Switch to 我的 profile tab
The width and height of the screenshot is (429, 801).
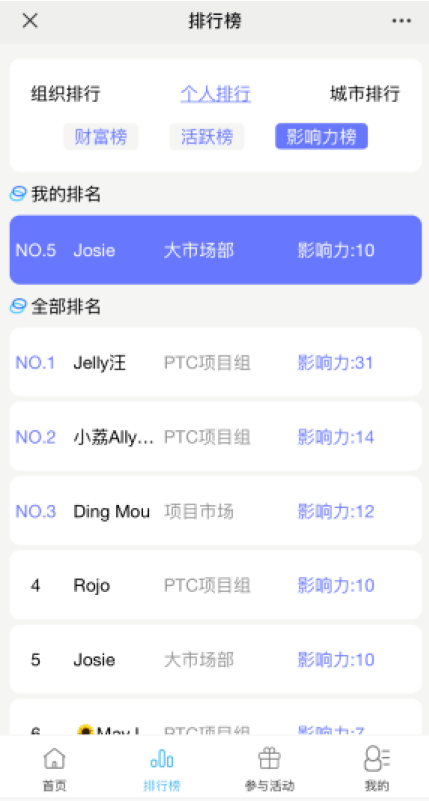pos(377,768)
